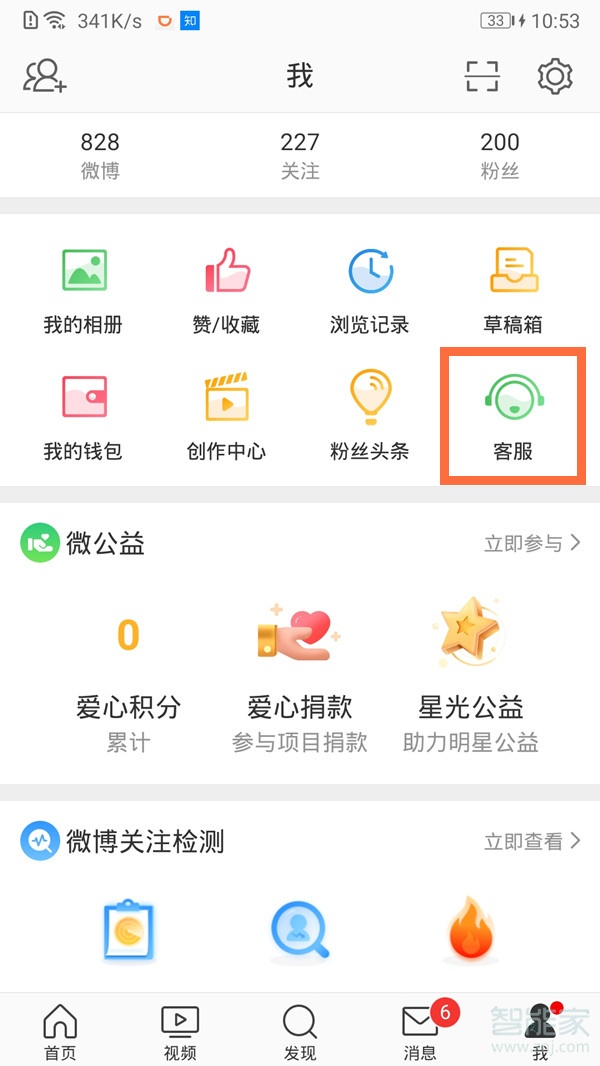600x1066 pixels.
Task: Open the 227 following list
Action: (300, 156)
